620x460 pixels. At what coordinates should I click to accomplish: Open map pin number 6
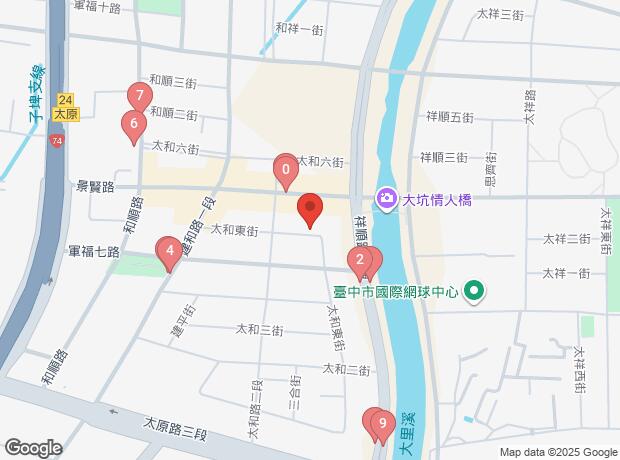coord(131,126)
